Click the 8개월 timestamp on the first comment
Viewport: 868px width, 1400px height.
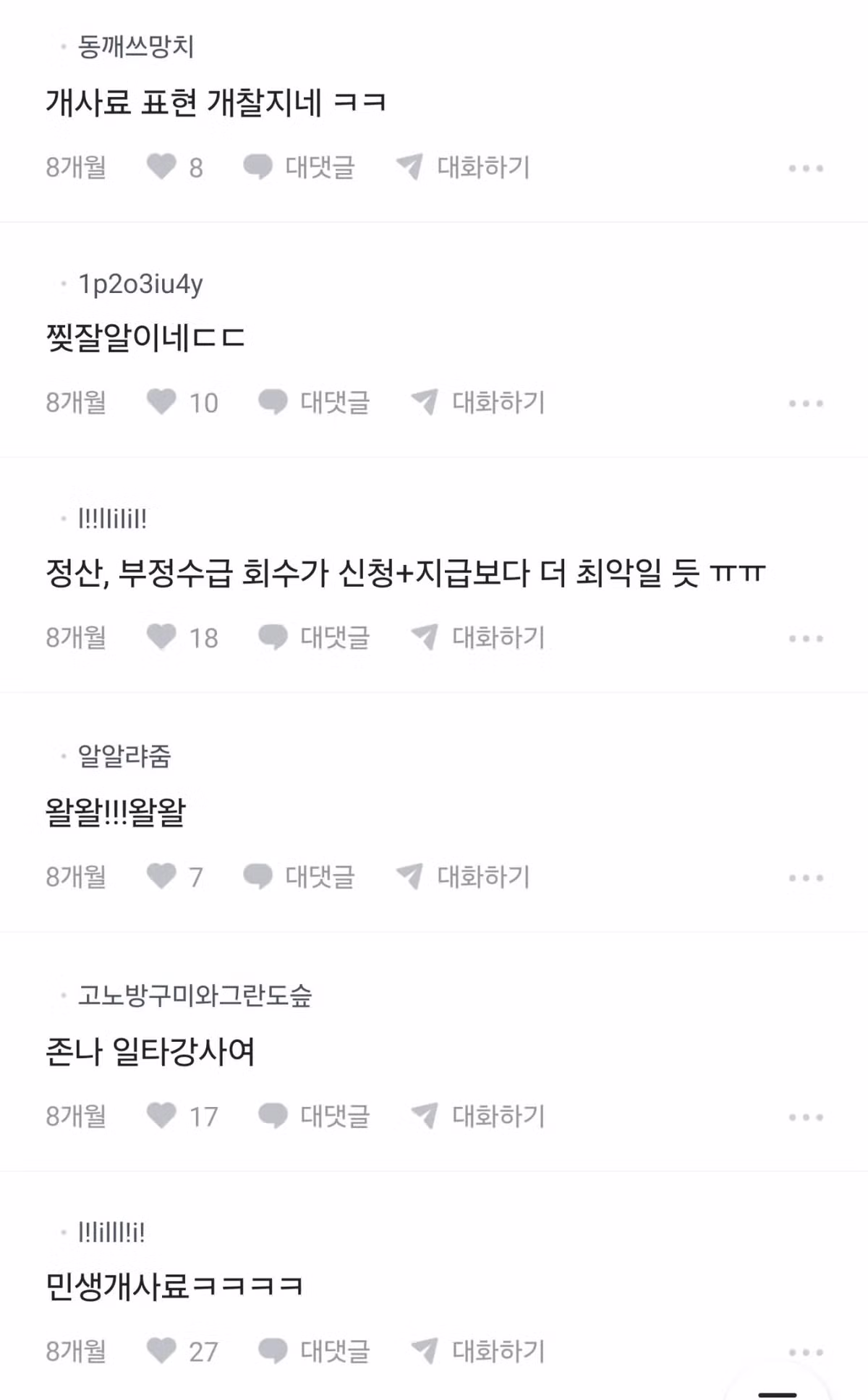(77, 167)
